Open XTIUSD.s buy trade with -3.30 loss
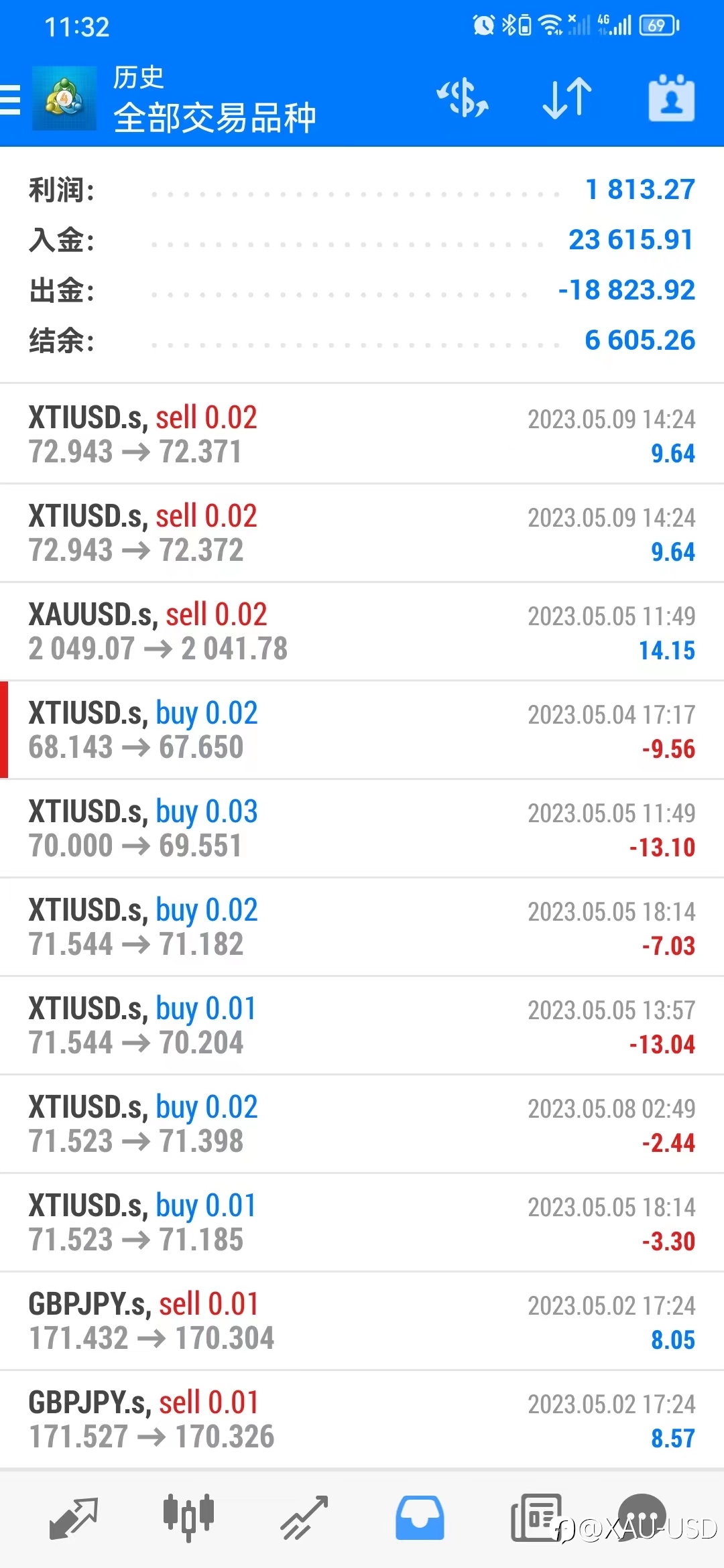This screenshot has height=1568, width=724. [362, 1222]
